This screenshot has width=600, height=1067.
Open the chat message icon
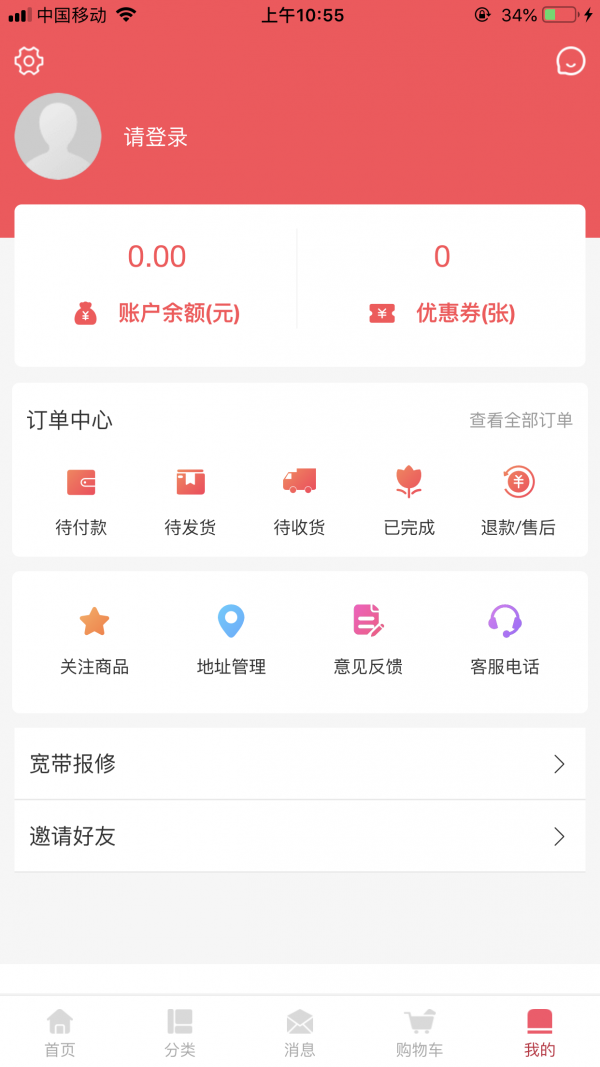(570, 61)
